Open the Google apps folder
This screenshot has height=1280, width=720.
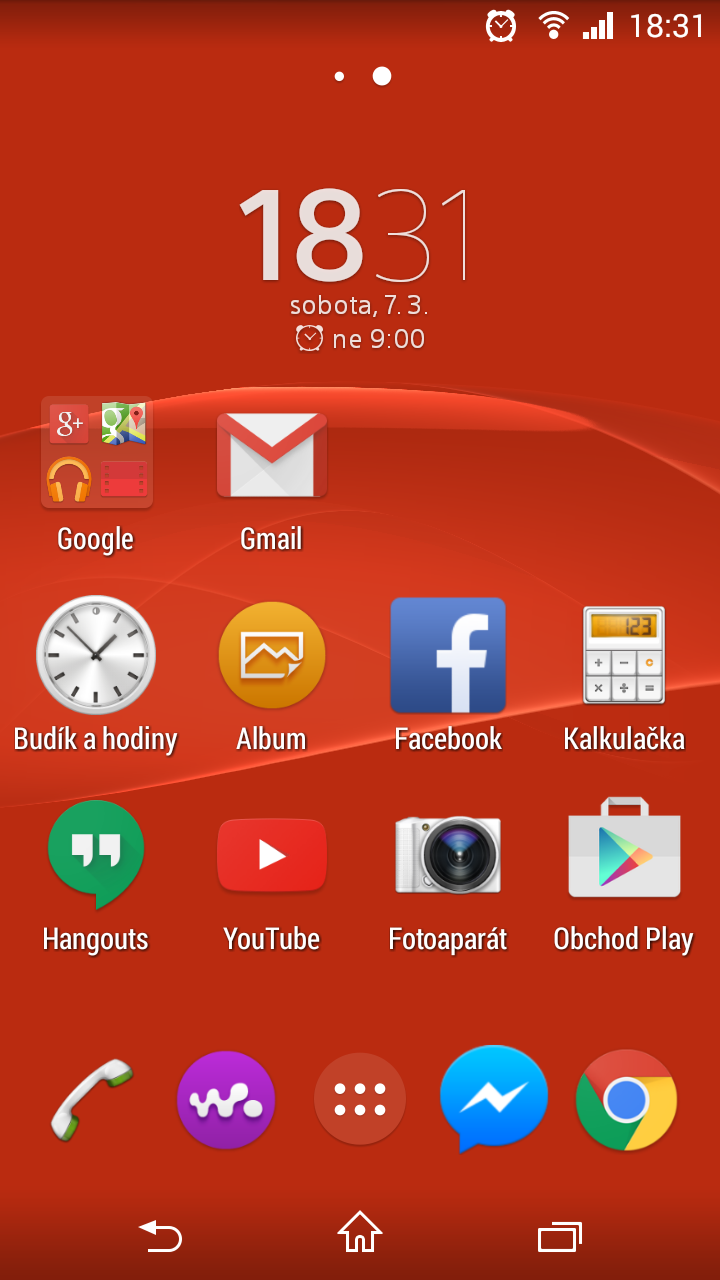point(96,453)
